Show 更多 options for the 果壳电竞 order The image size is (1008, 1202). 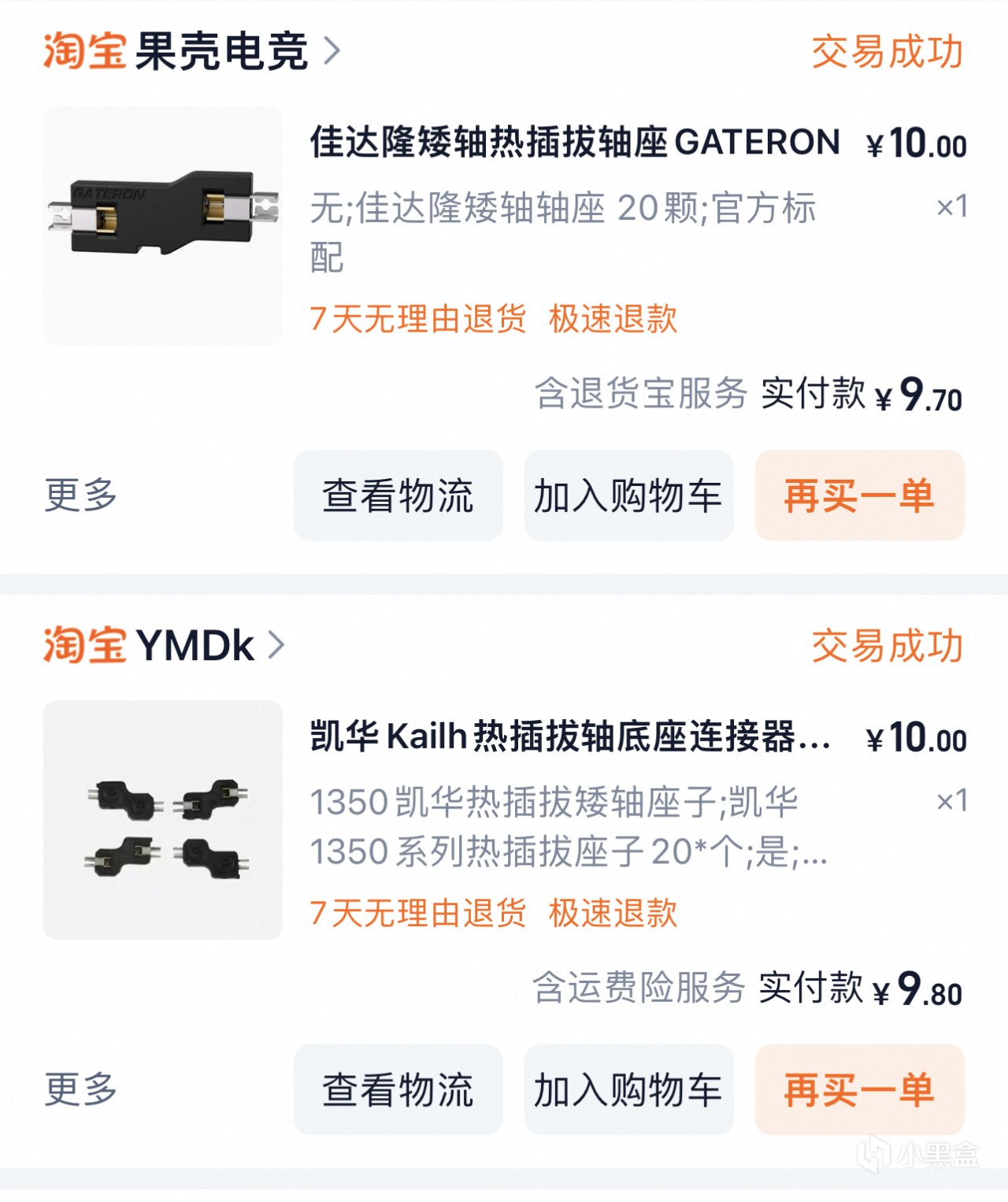click(x=80, y=495)
